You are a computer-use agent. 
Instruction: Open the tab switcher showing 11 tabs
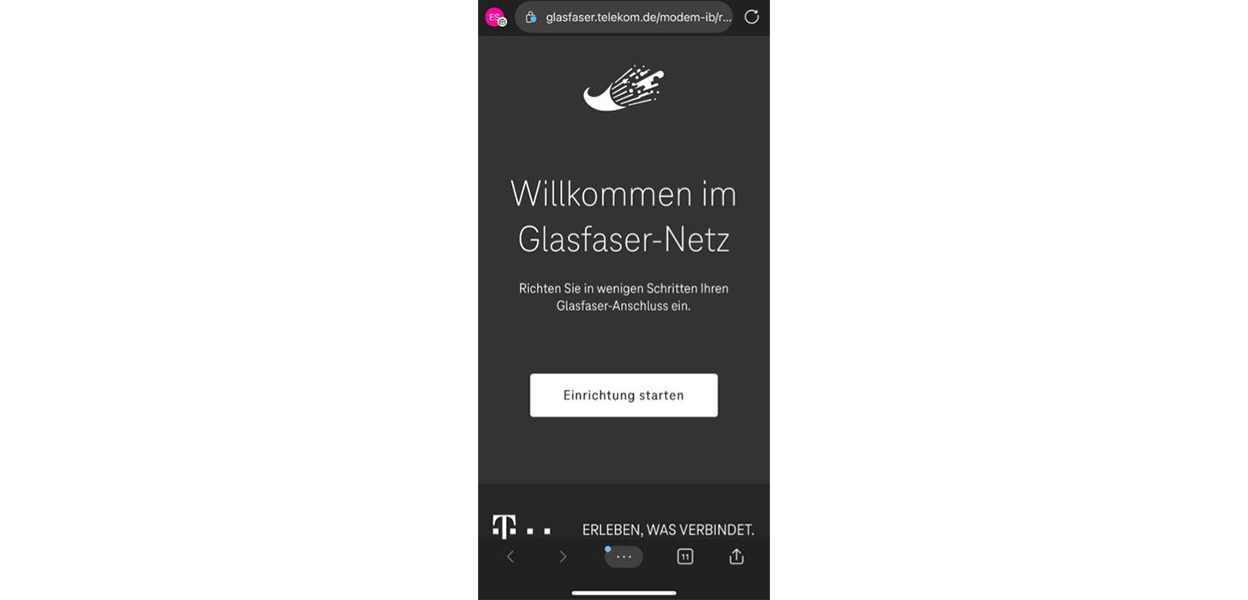click(685, 557)
